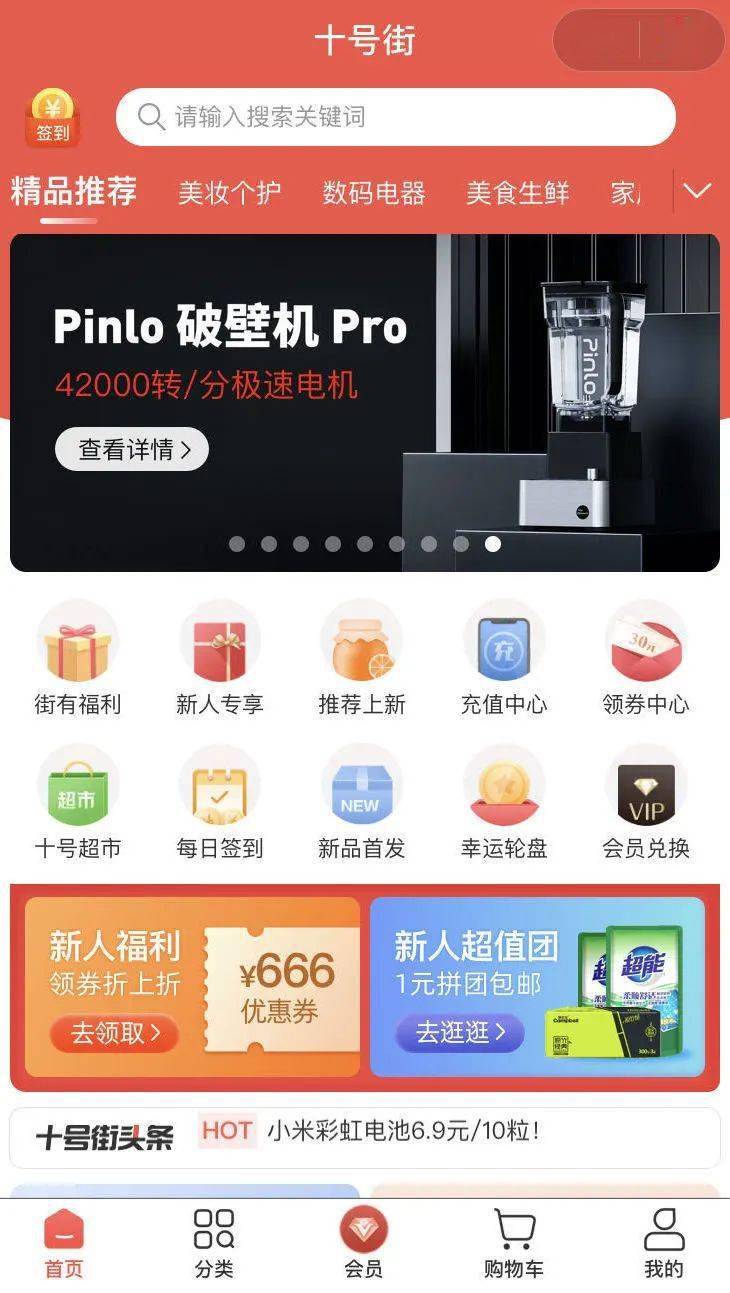730x1293 pixels.
Task: Open 新人专享 offers
Action: click(220, 658)
